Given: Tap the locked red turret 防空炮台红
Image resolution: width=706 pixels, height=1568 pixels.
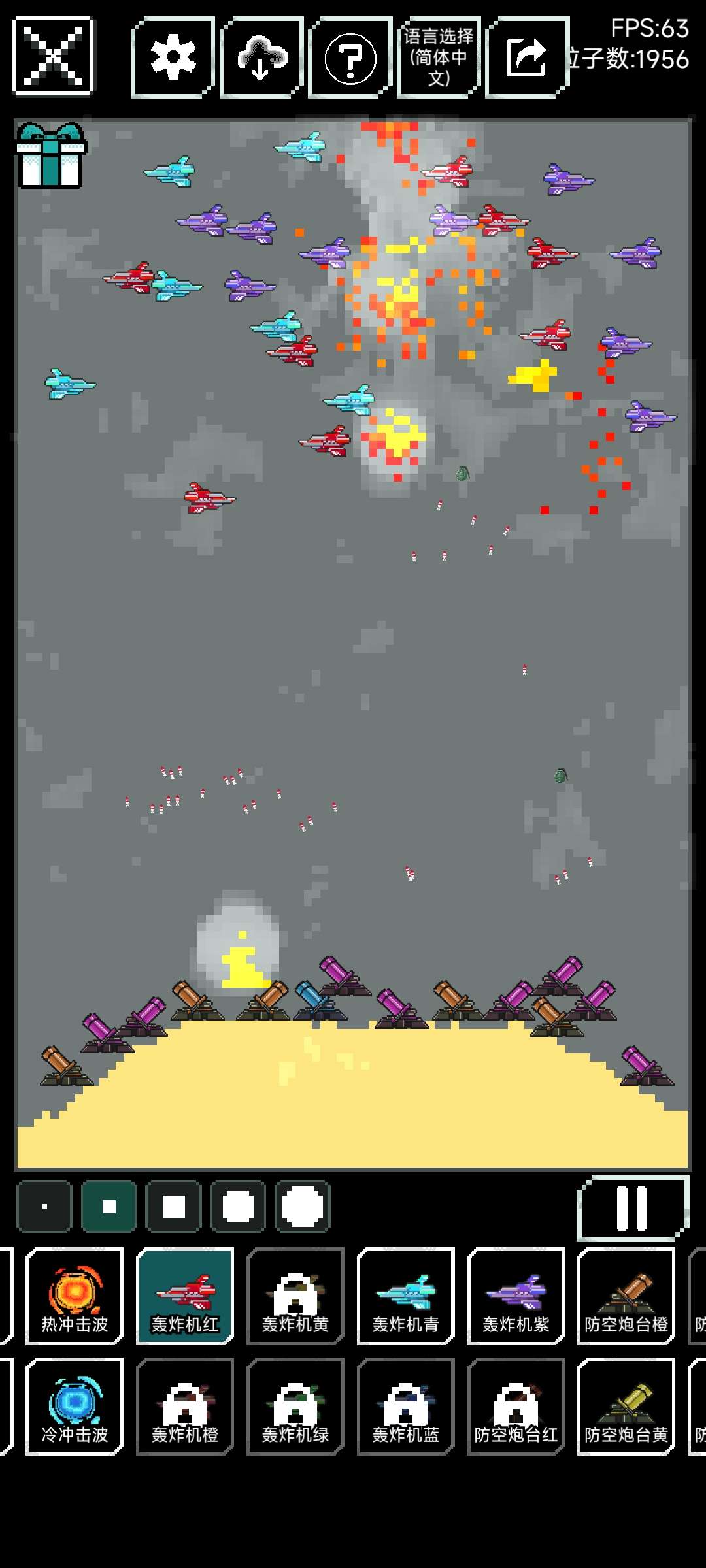Looking at the screenshot, I should pyautogui.click(x=516, y=1407).
